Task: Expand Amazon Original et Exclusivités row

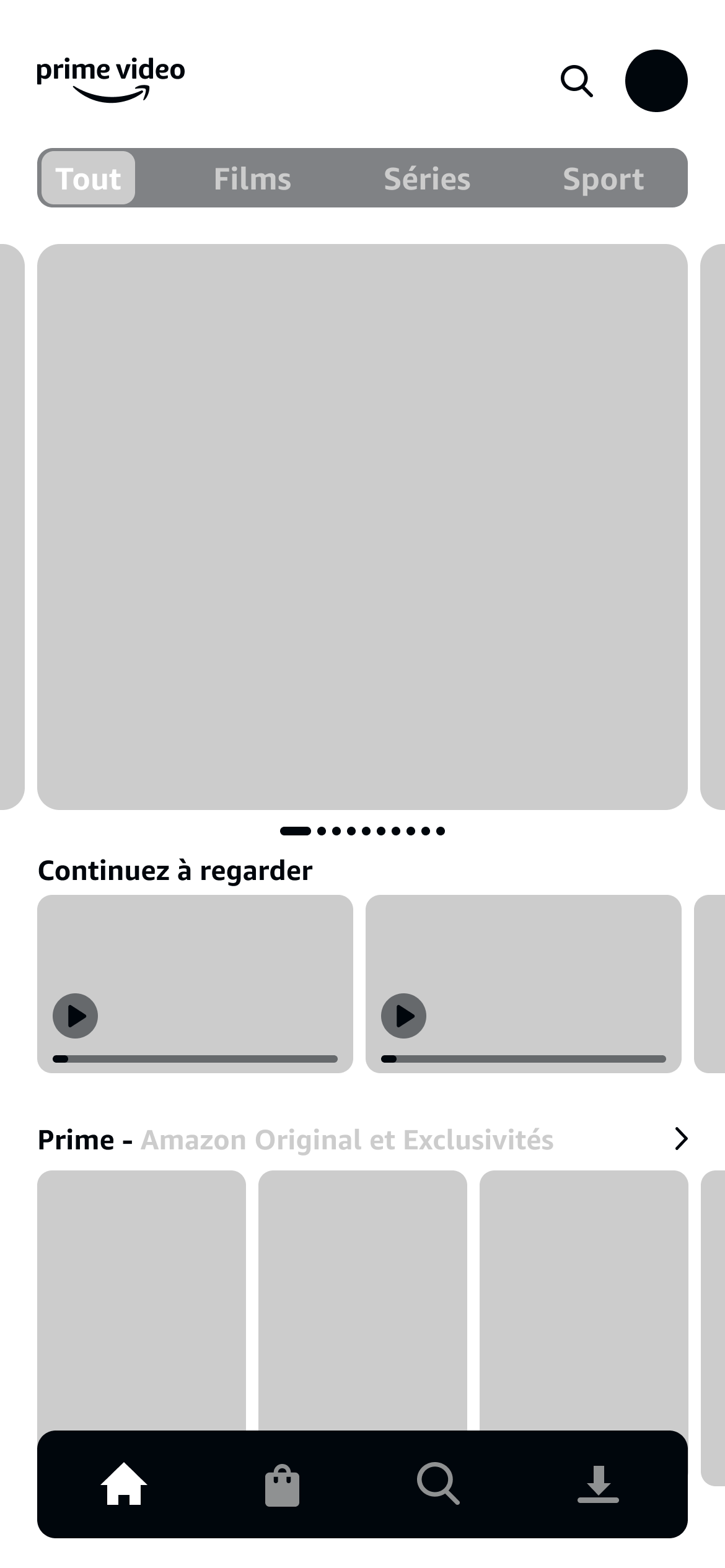Action: tap(680, 1139)
